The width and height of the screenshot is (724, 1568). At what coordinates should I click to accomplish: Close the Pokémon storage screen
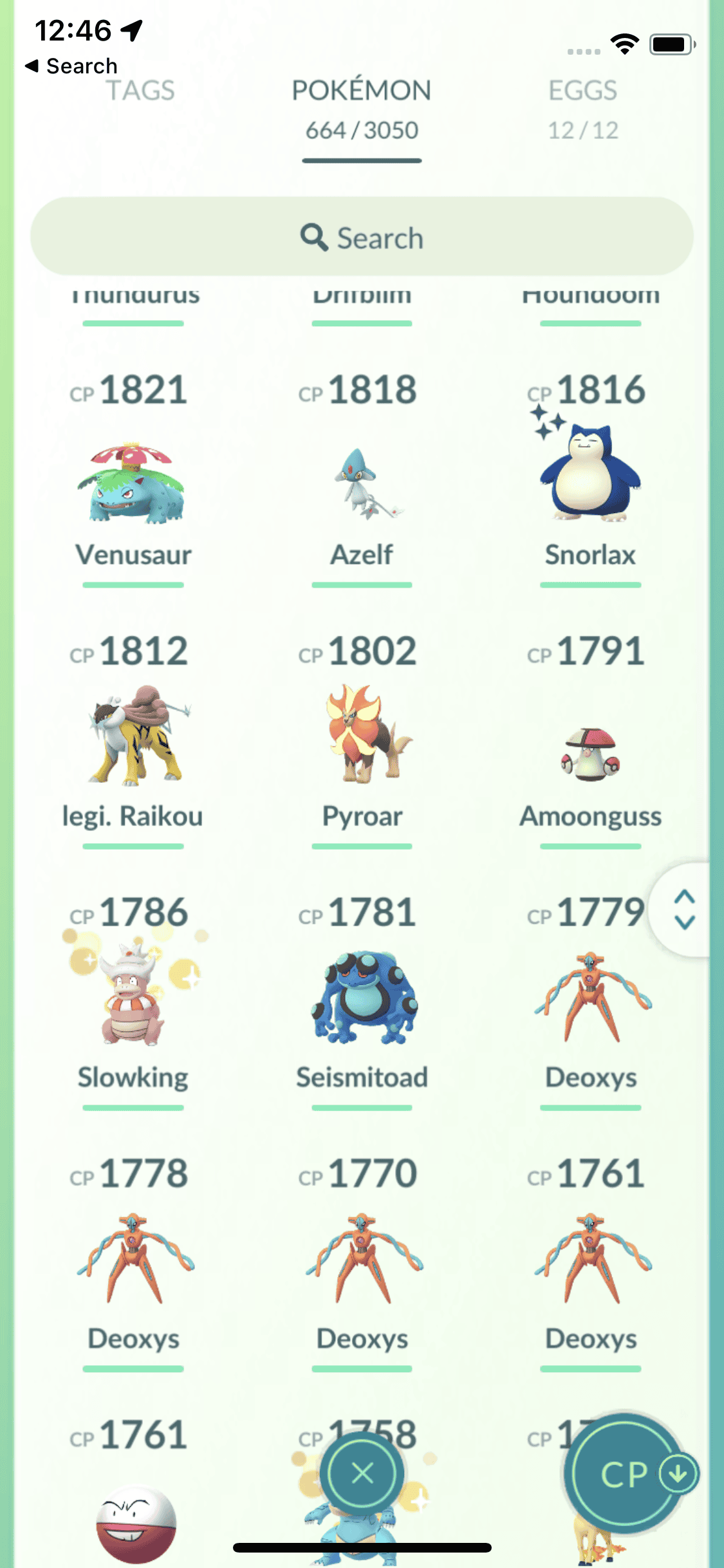pos(363,1473)
